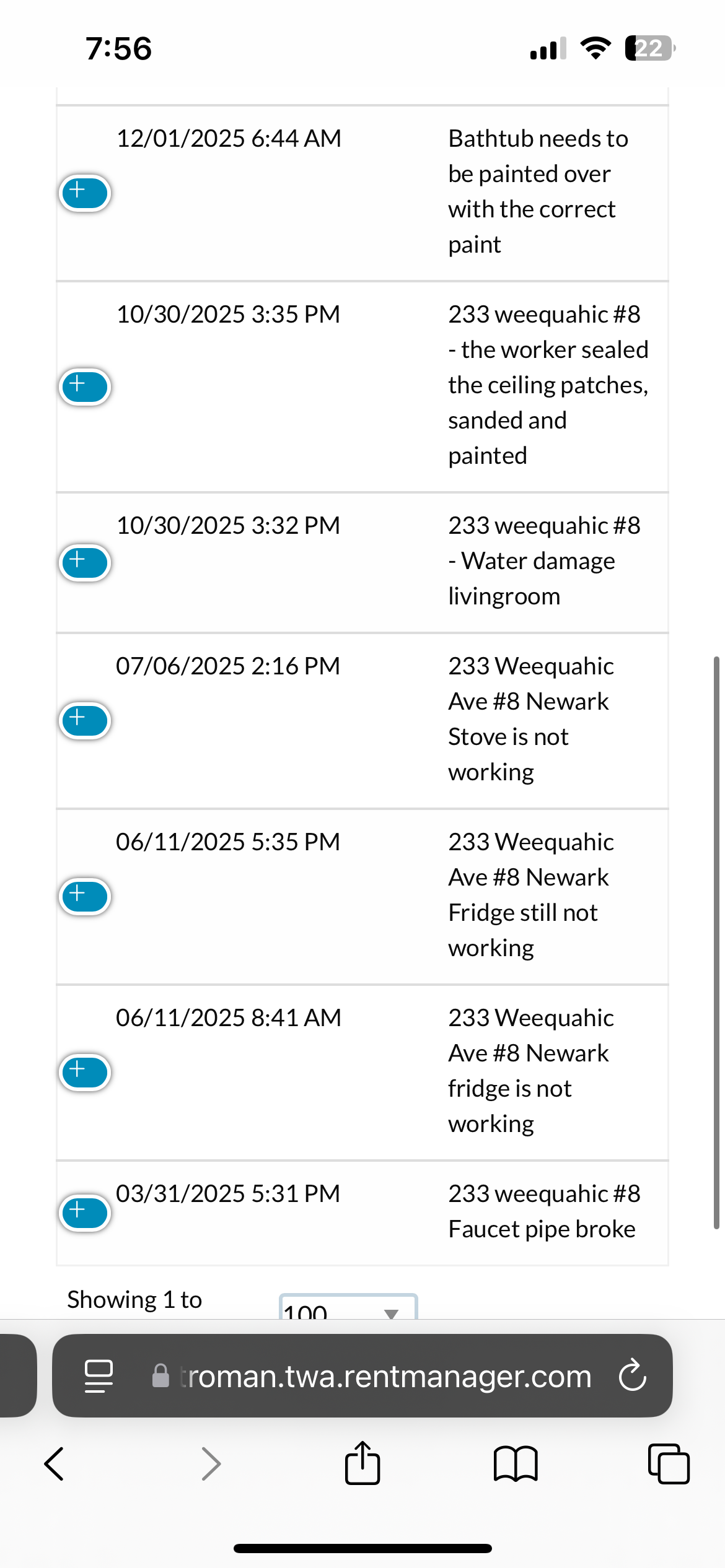Open the page size dropdown showing 100
Viewport: 725px width, 1568px height.
pos(348,1308)
